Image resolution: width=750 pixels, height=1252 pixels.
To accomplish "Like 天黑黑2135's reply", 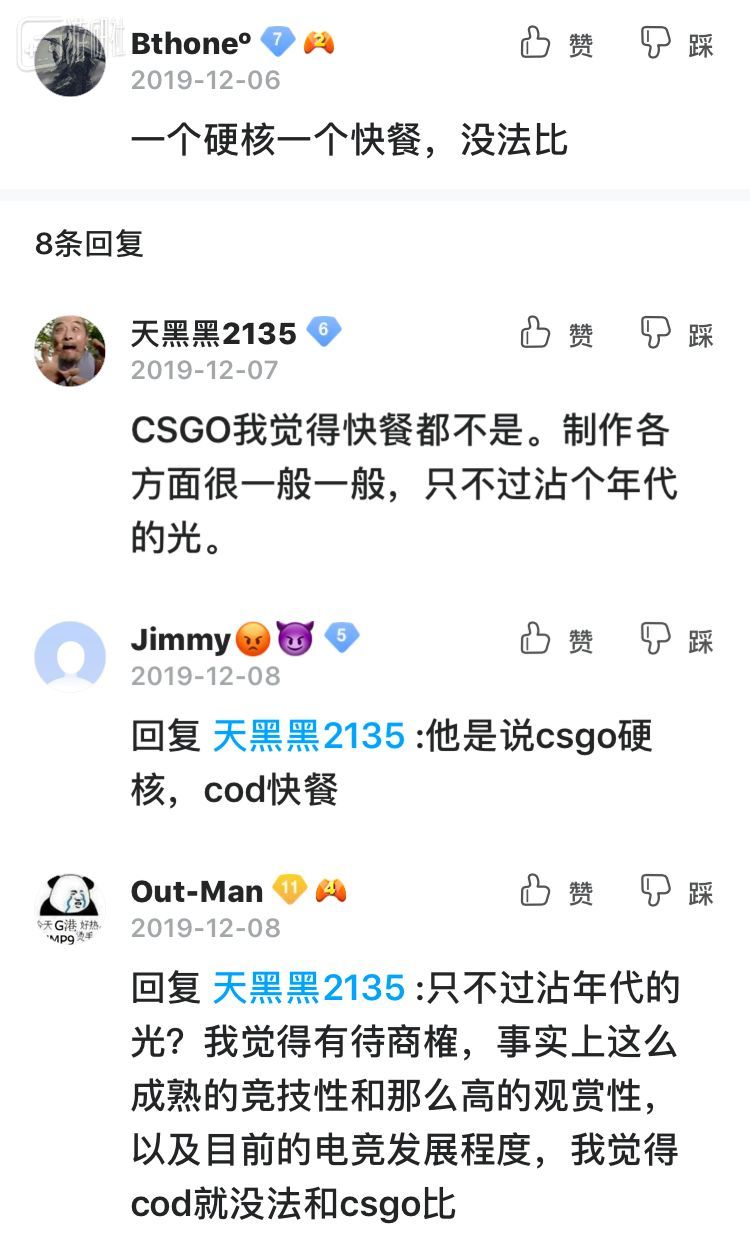I will 556,334.
